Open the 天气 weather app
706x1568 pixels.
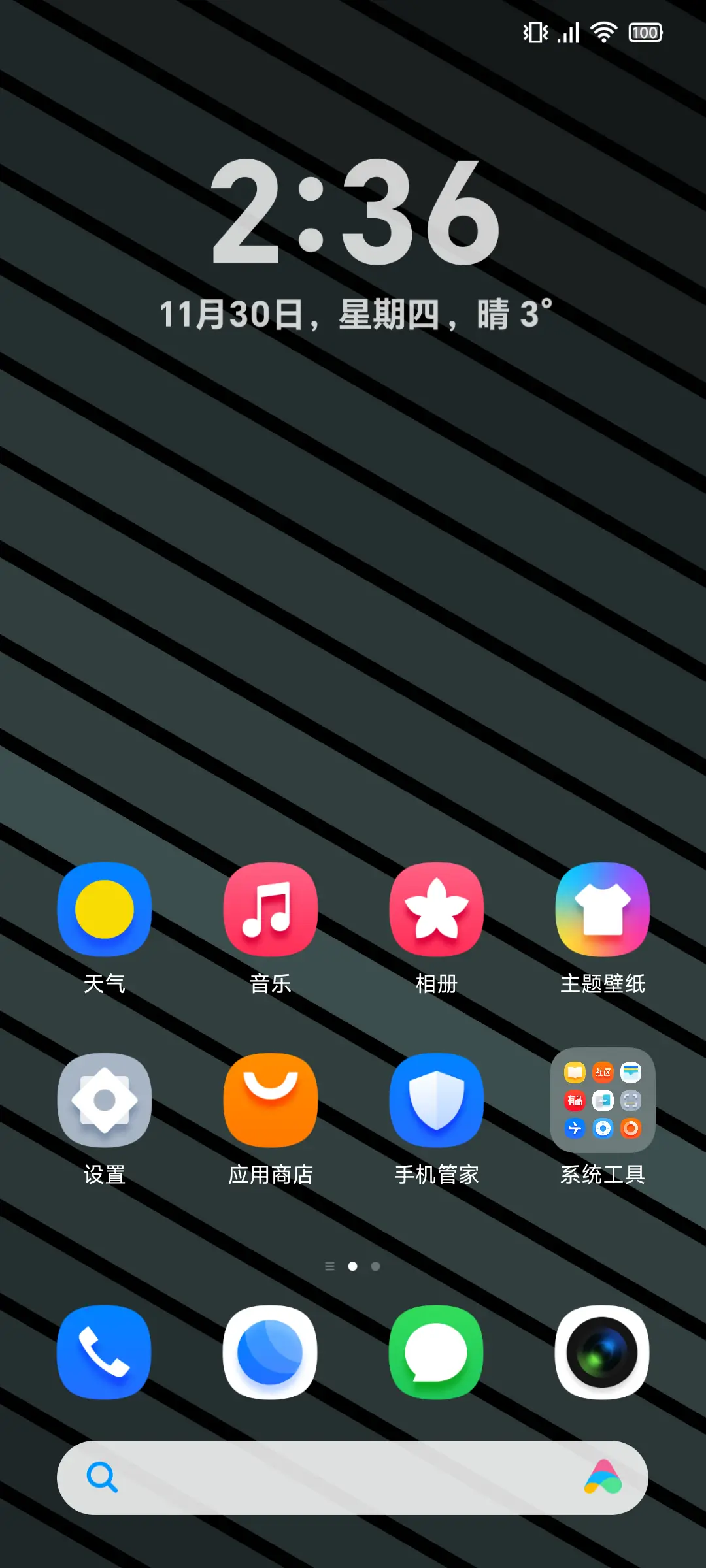[x=105, y=911]
